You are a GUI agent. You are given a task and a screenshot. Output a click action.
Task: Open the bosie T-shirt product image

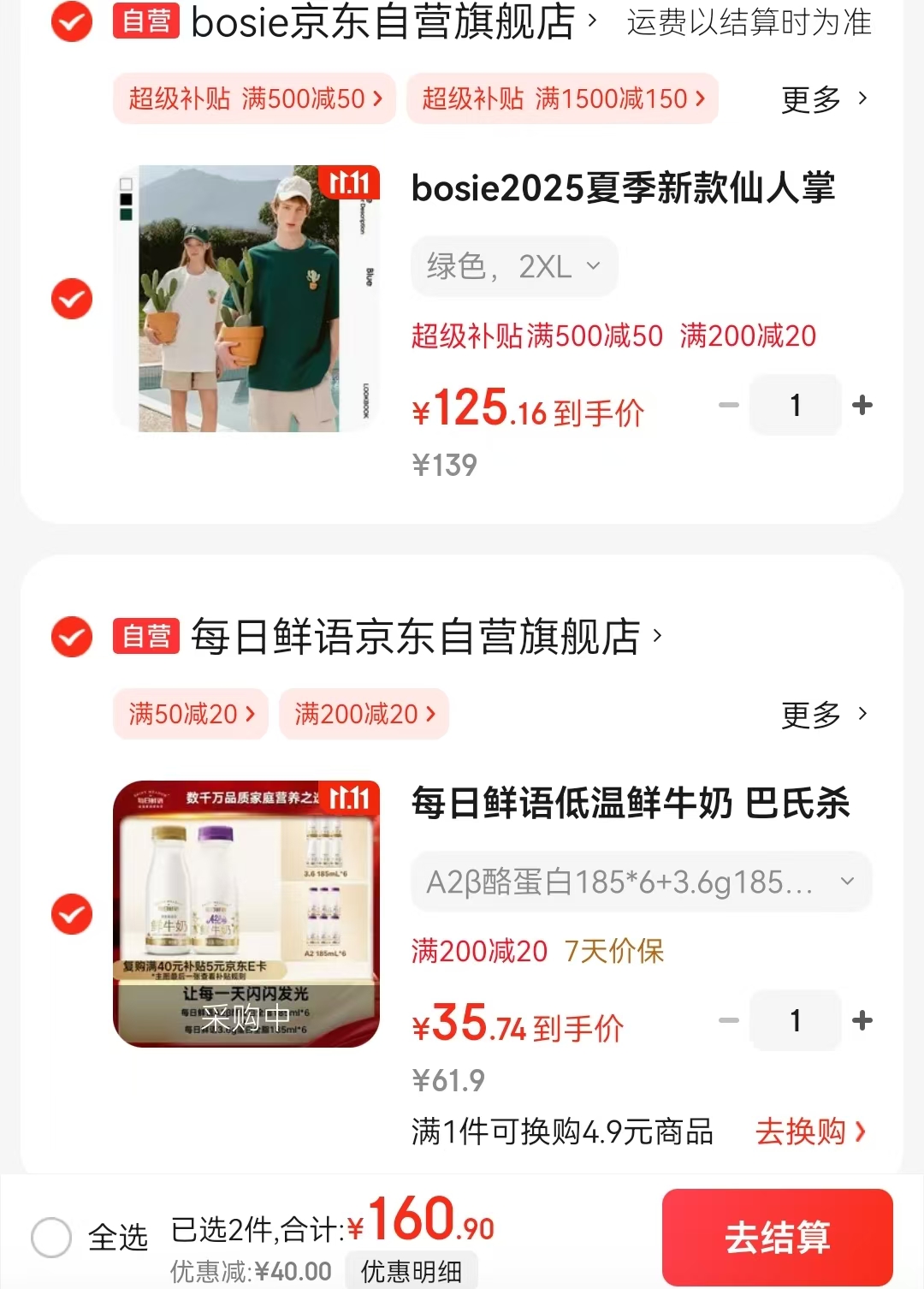point(246,299)
